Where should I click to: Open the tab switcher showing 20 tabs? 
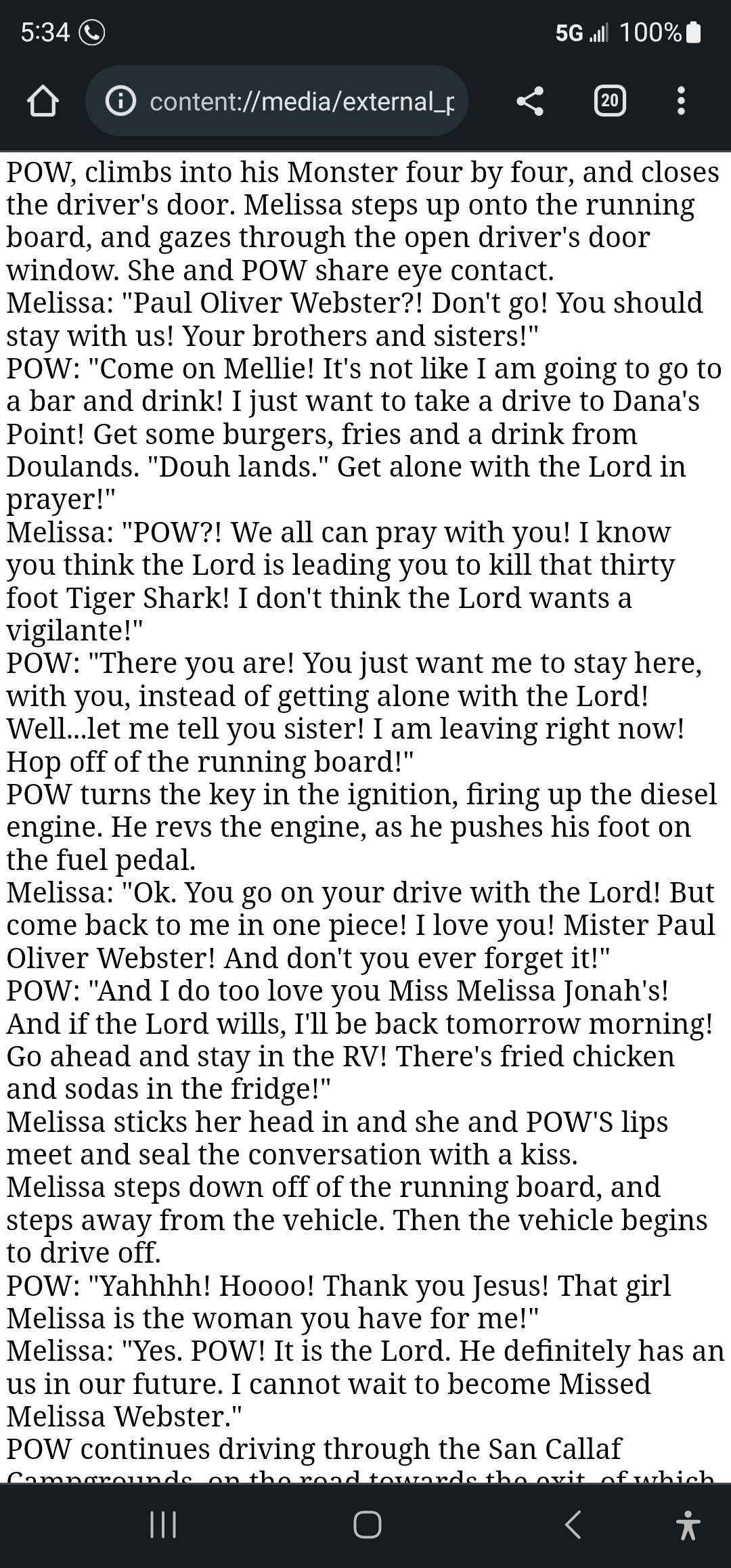click(x=610, y=102)
